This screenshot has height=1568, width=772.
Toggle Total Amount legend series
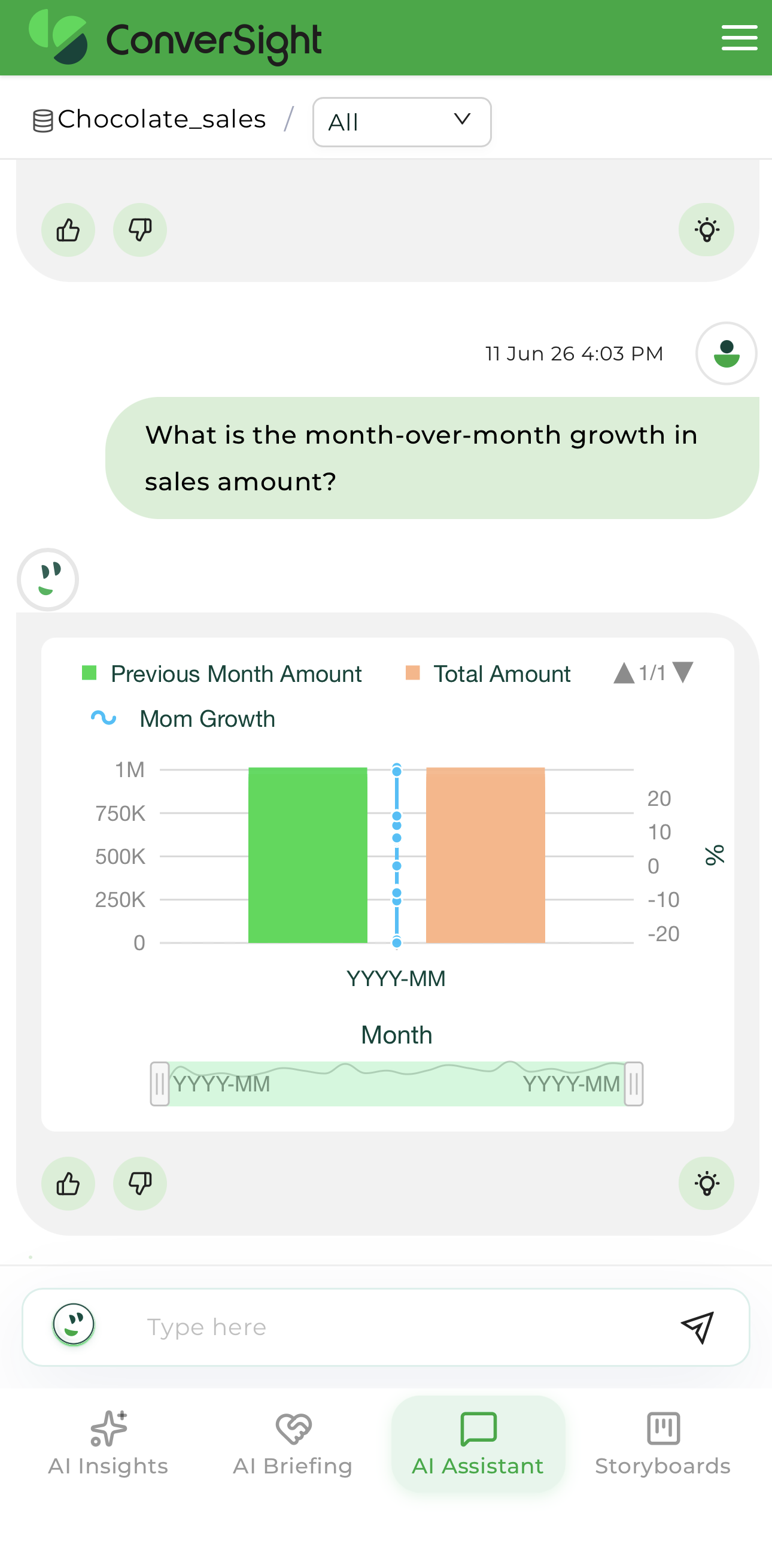(x=488, y=674)
